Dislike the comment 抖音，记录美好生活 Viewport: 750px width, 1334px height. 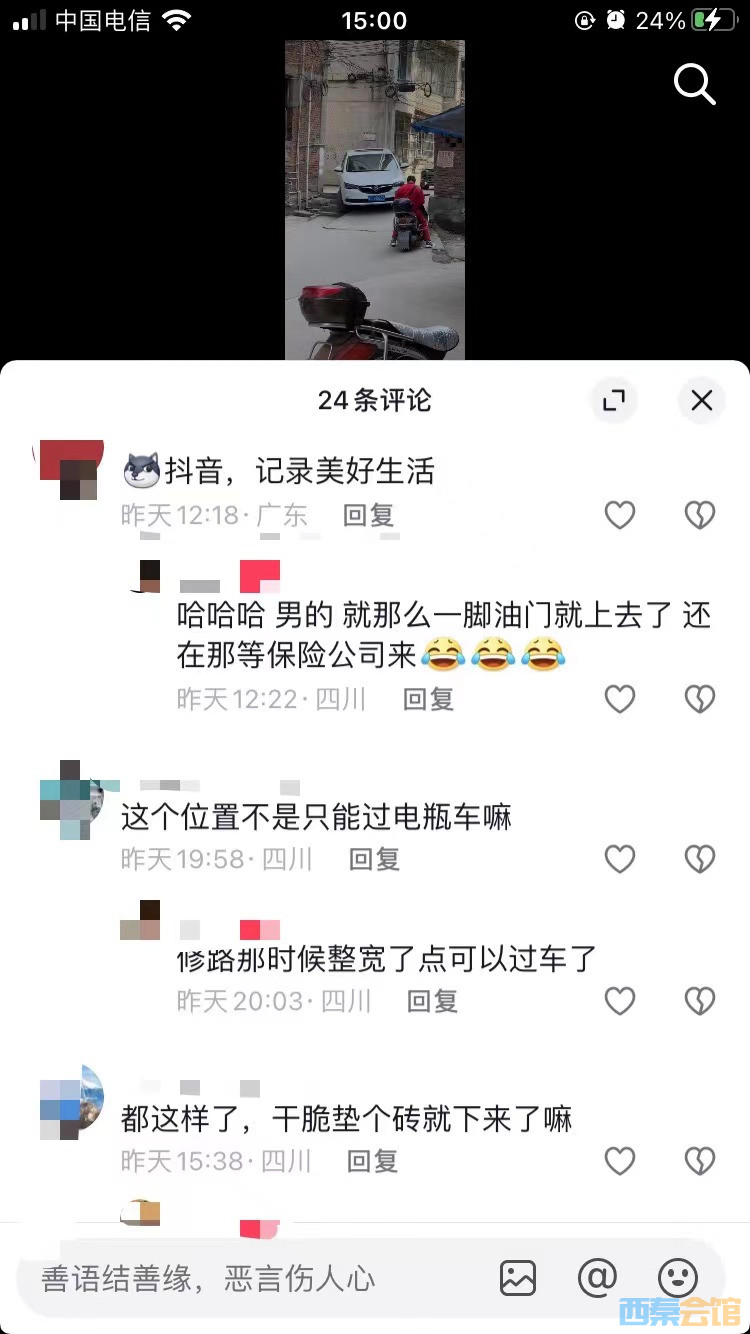[x=700, y=515]
